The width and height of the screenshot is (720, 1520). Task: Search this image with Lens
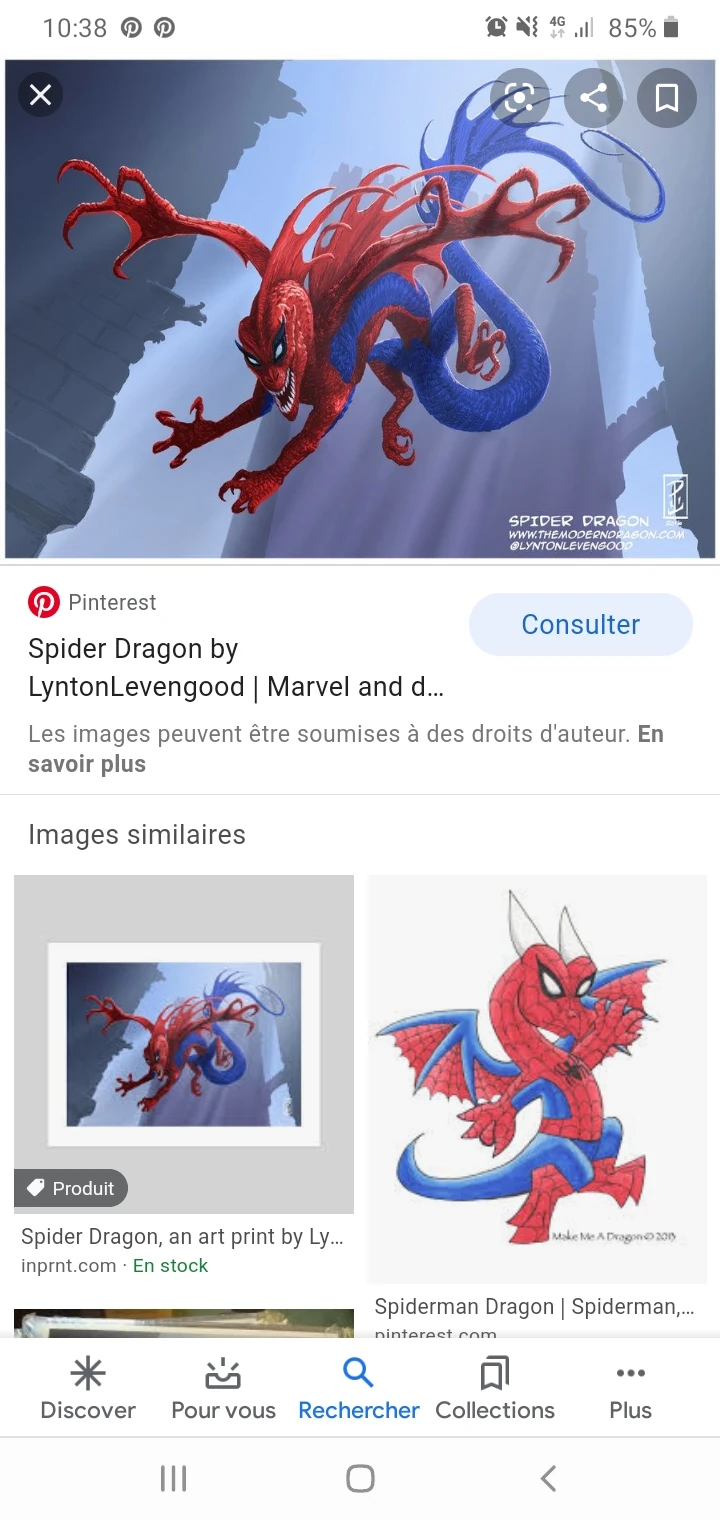pyautogui.click(x=519, y=97)
